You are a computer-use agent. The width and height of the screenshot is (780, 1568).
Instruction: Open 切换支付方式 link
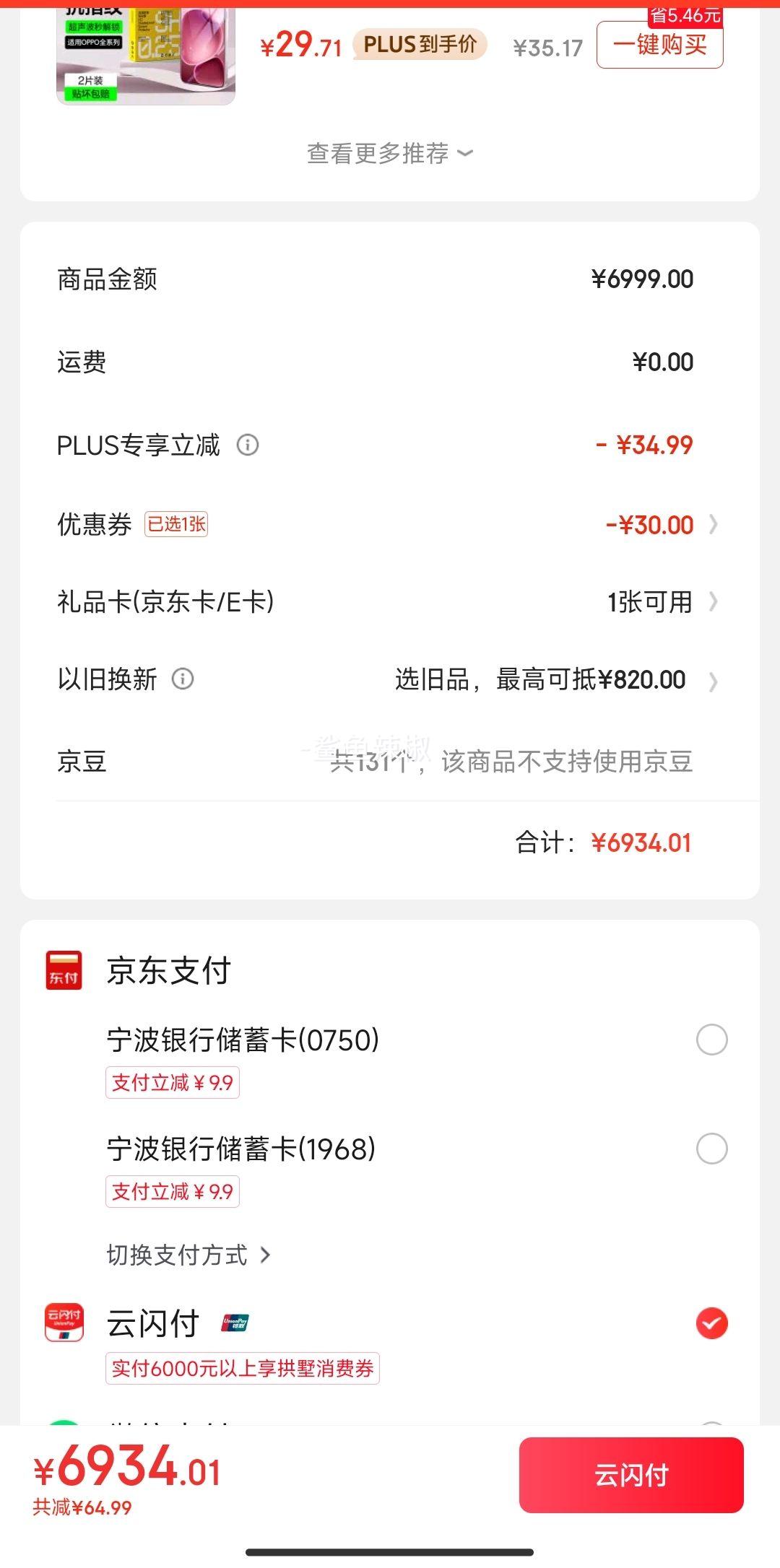tap(188, 1255)
